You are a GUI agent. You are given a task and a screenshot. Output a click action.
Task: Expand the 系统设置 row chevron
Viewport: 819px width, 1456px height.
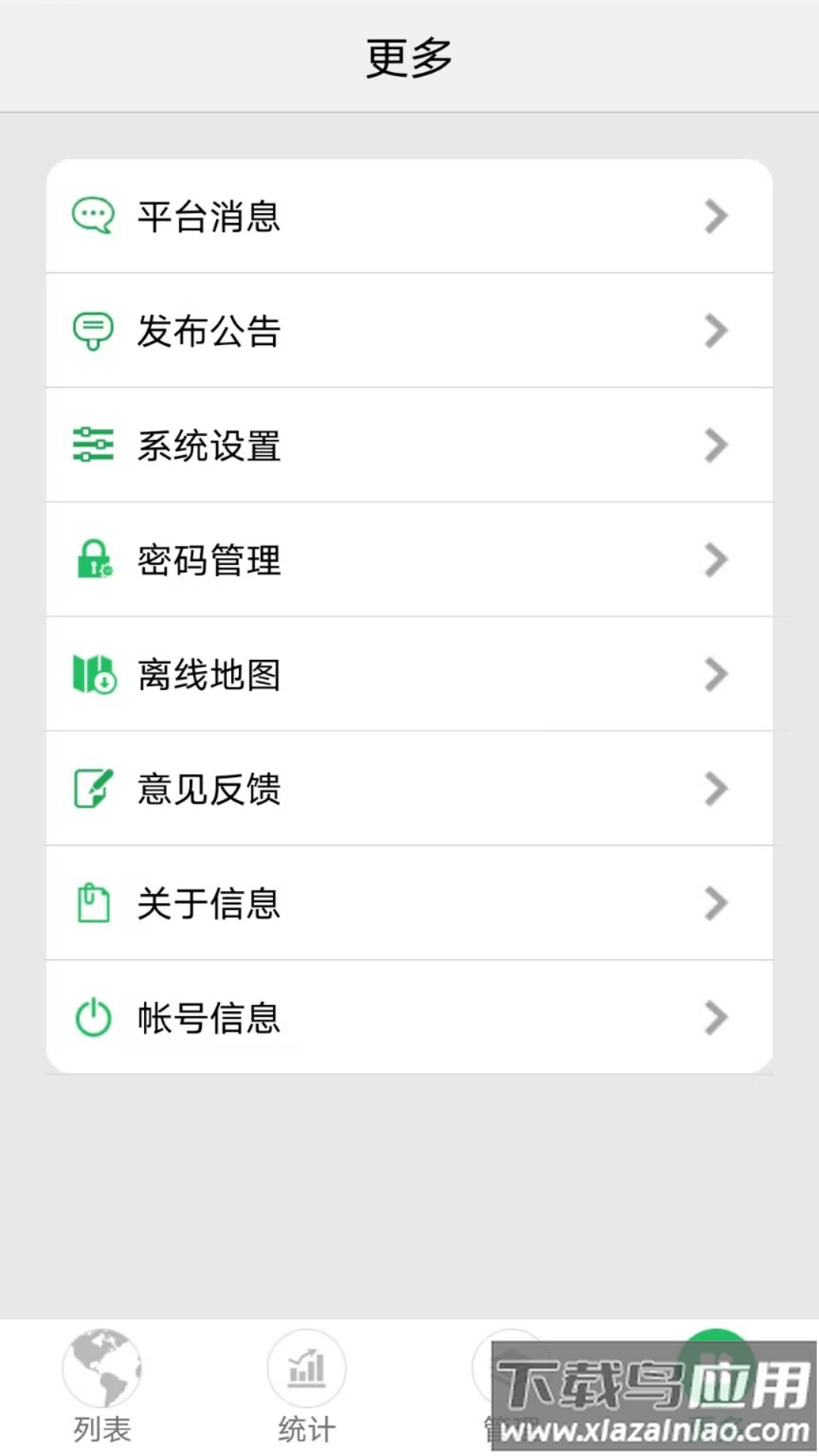point(715,446)
